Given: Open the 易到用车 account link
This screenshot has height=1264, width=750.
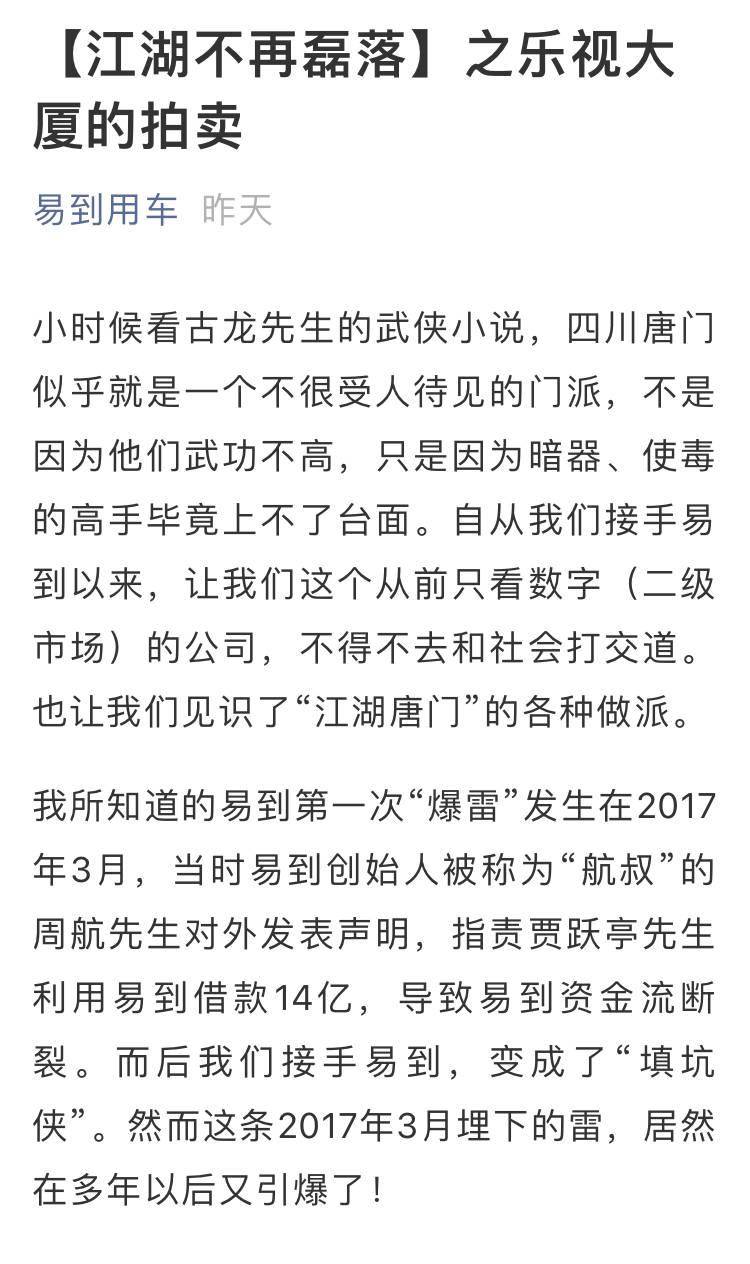Looking at the screenshot, I should click(105, 210).
